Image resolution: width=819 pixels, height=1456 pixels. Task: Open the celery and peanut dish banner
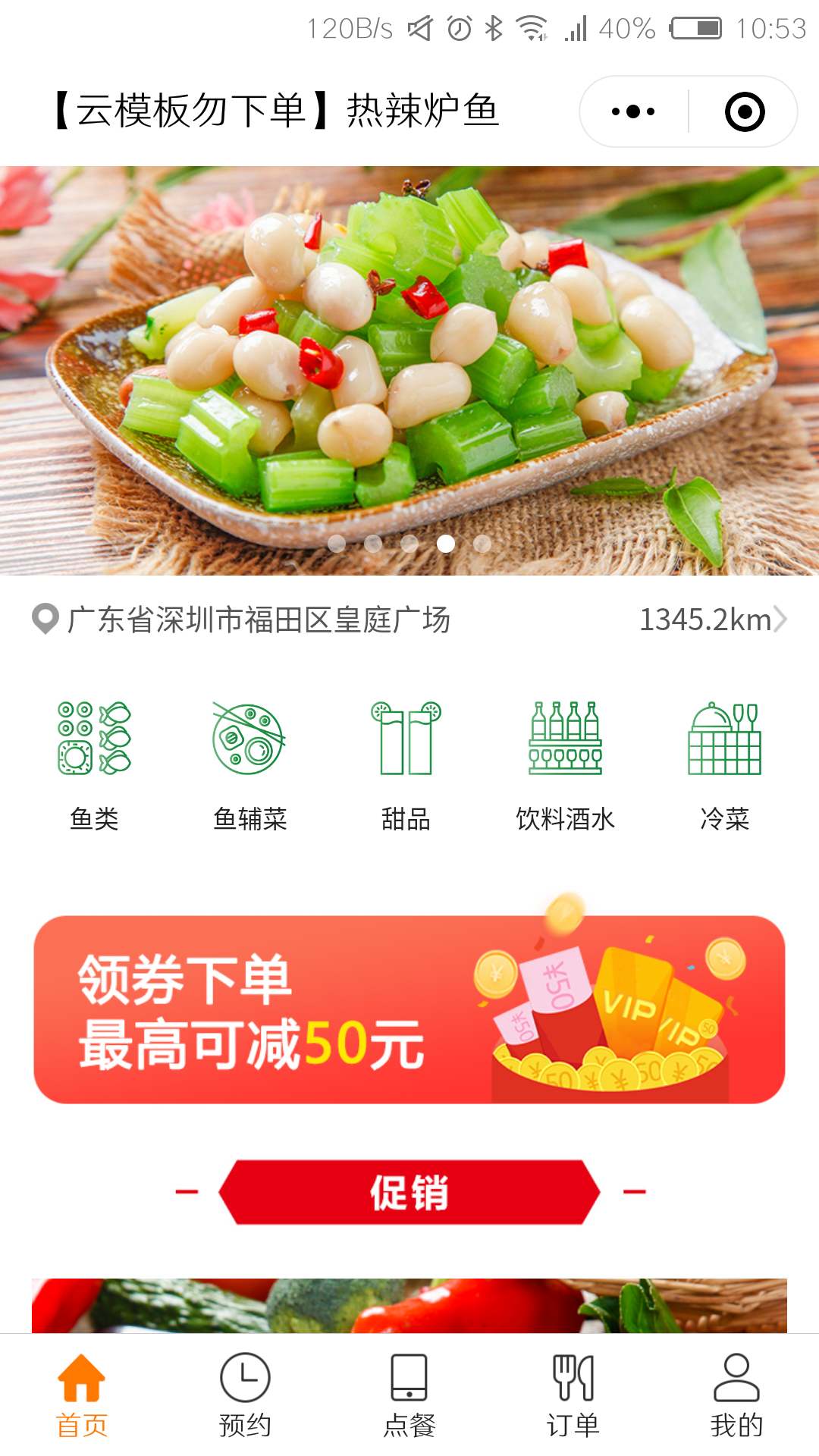pos(409,370)
